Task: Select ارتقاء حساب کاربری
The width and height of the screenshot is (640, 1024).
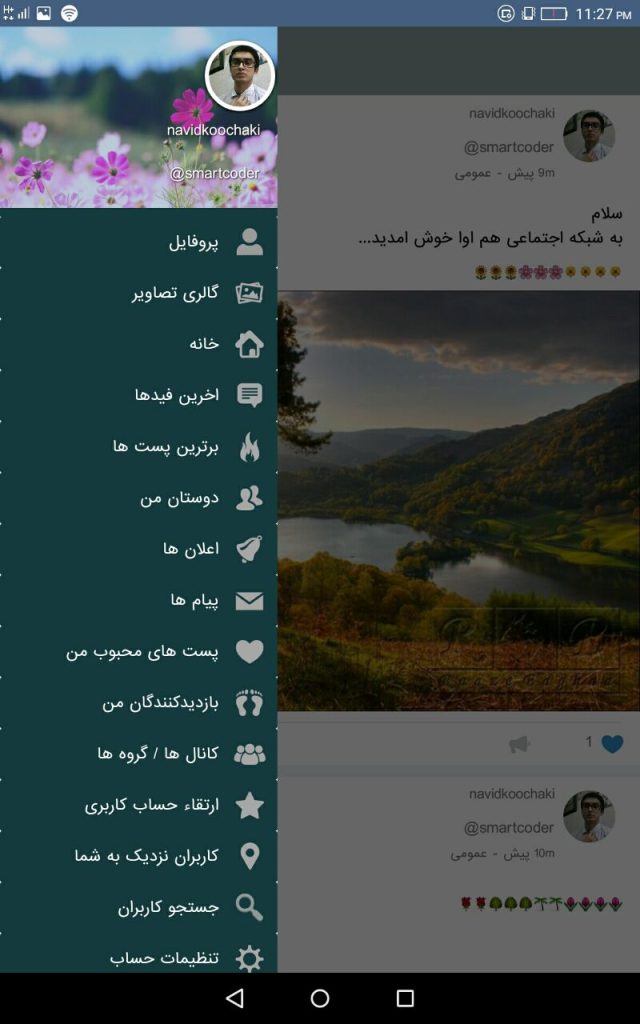Action: [138, 805]
